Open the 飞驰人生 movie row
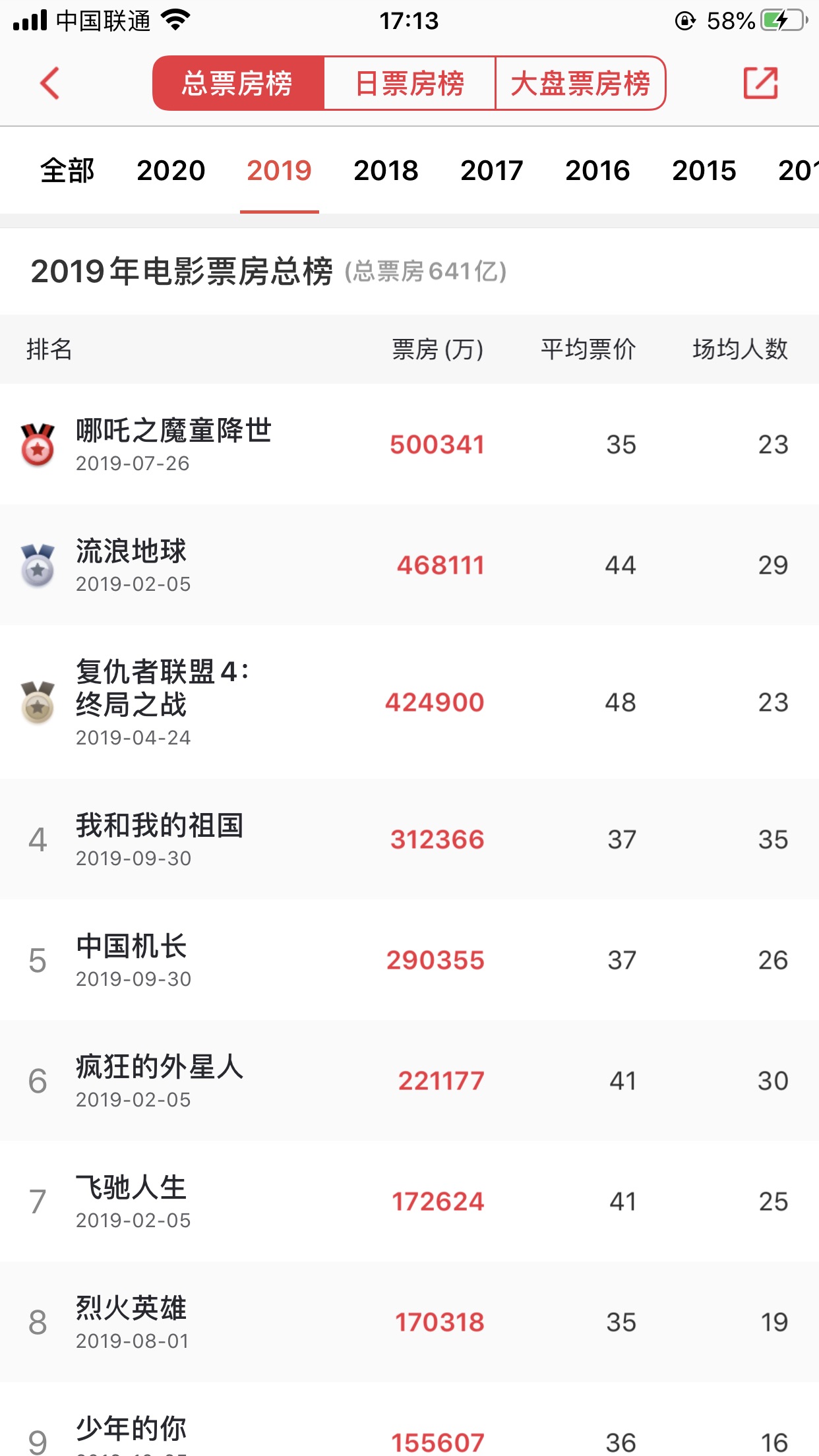 tap(409, 1201)
